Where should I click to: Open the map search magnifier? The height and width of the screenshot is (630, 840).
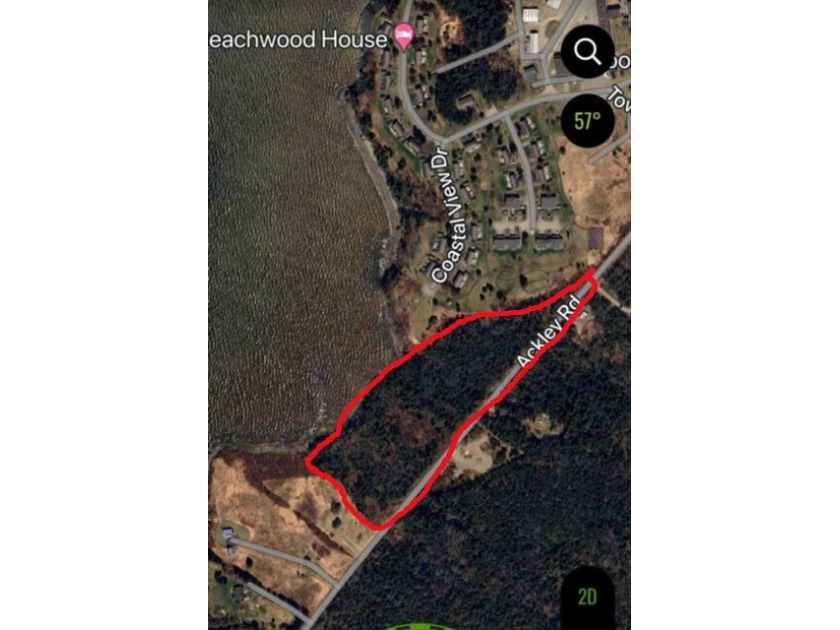pyautogui.click(x=588, y=51)
